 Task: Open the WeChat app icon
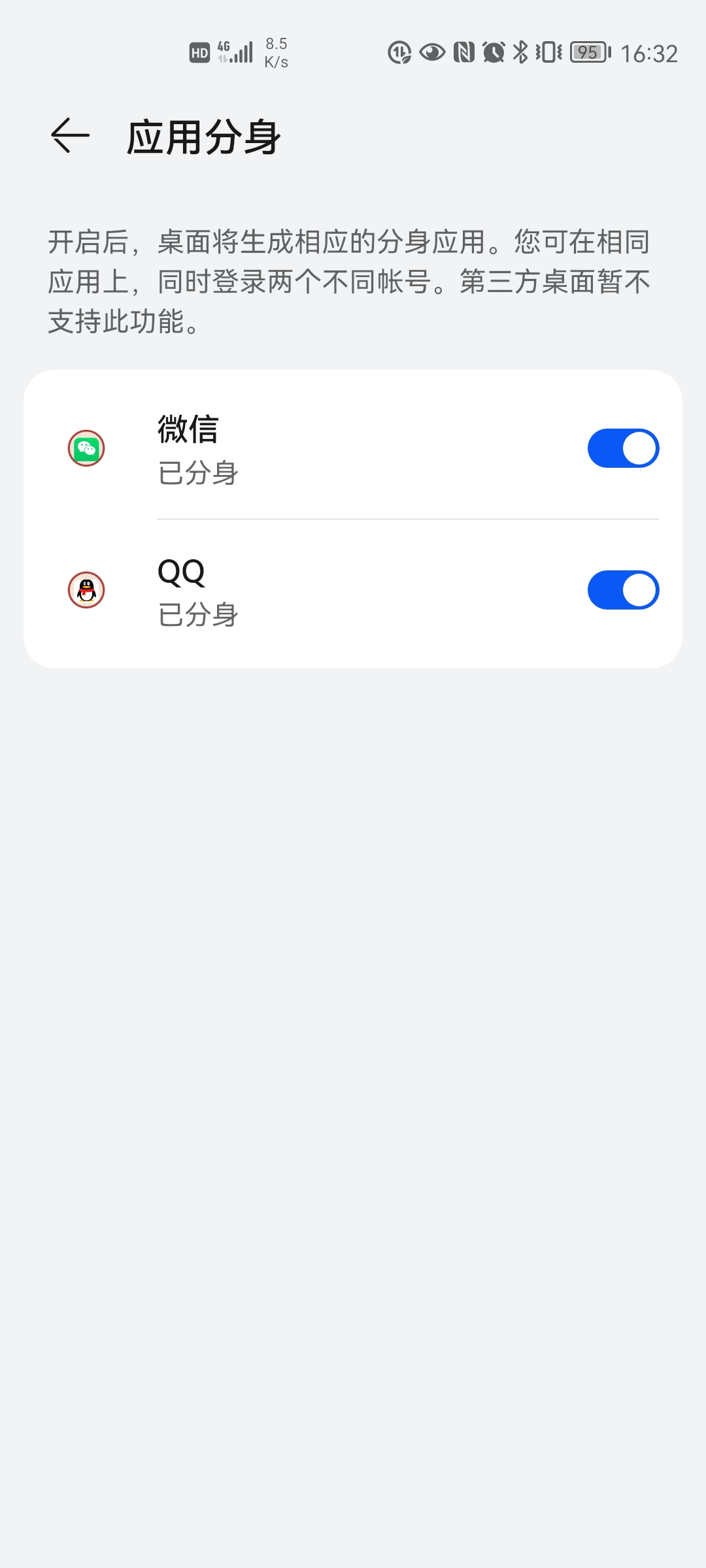coord(85,448)
